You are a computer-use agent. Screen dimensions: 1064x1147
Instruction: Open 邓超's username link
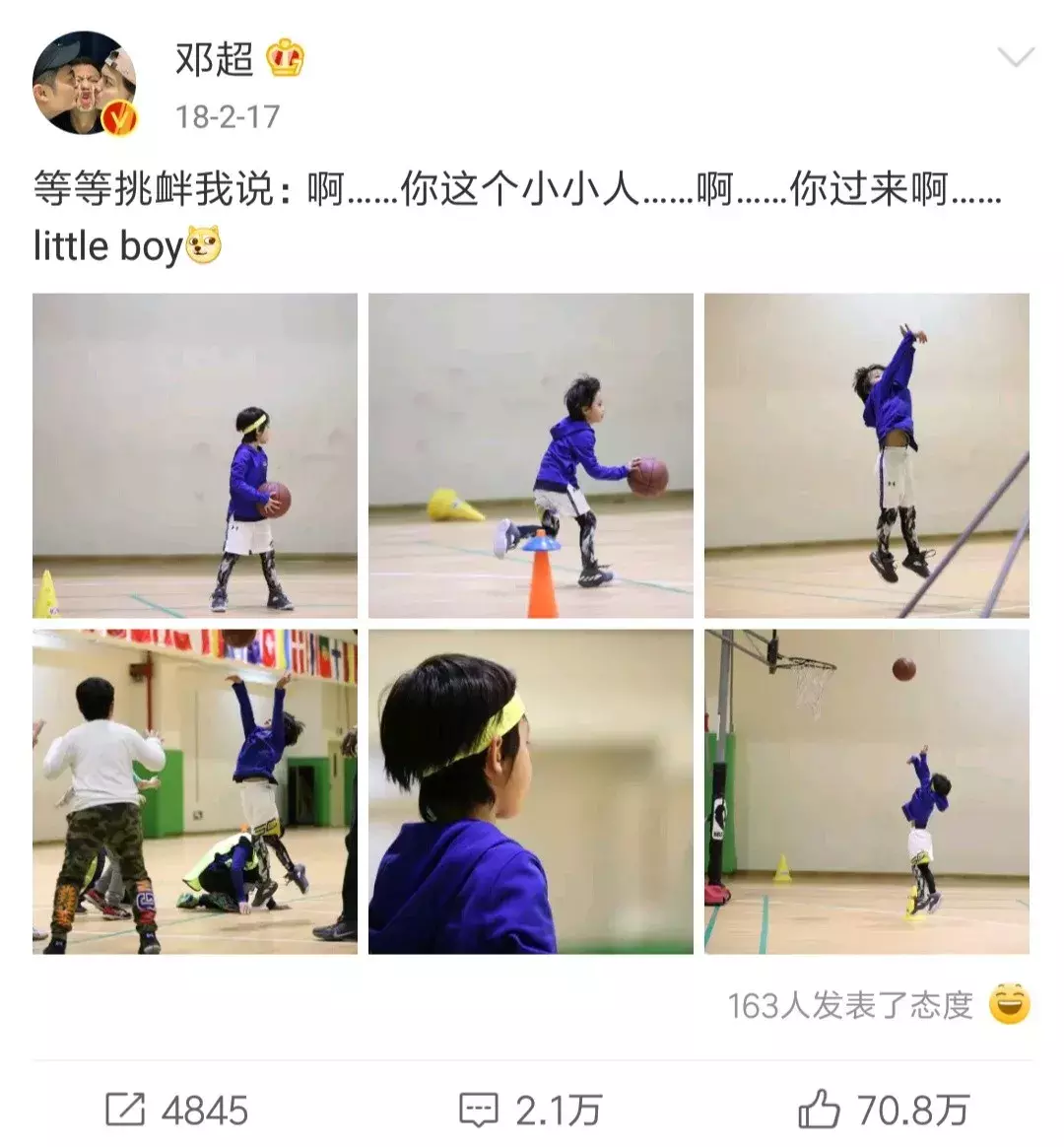click(214, 61)
